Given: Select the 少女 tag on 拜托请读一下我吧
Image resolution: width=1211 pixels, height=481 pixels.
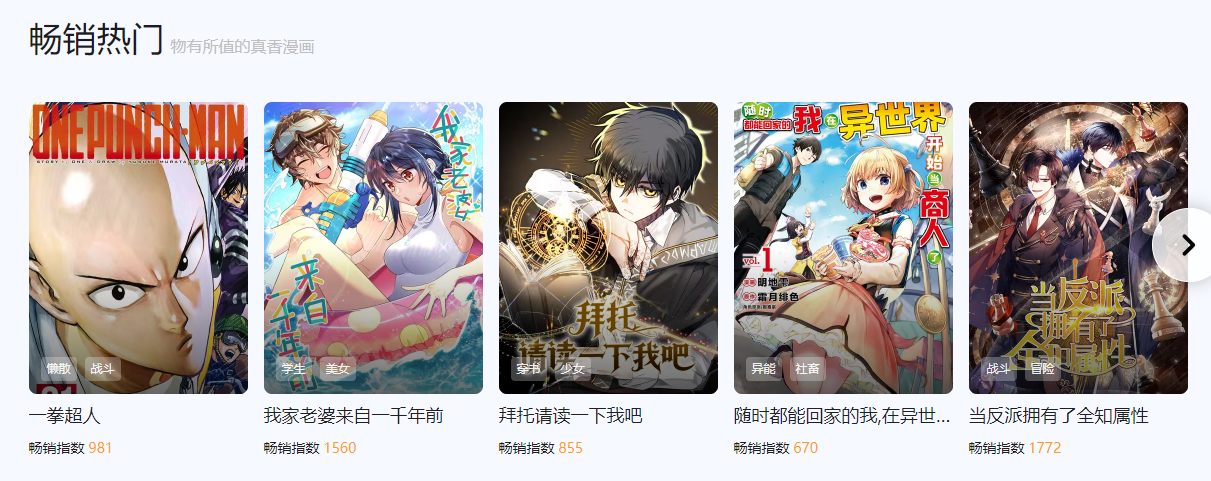Looking at the screenshot, I should (573, 369).
